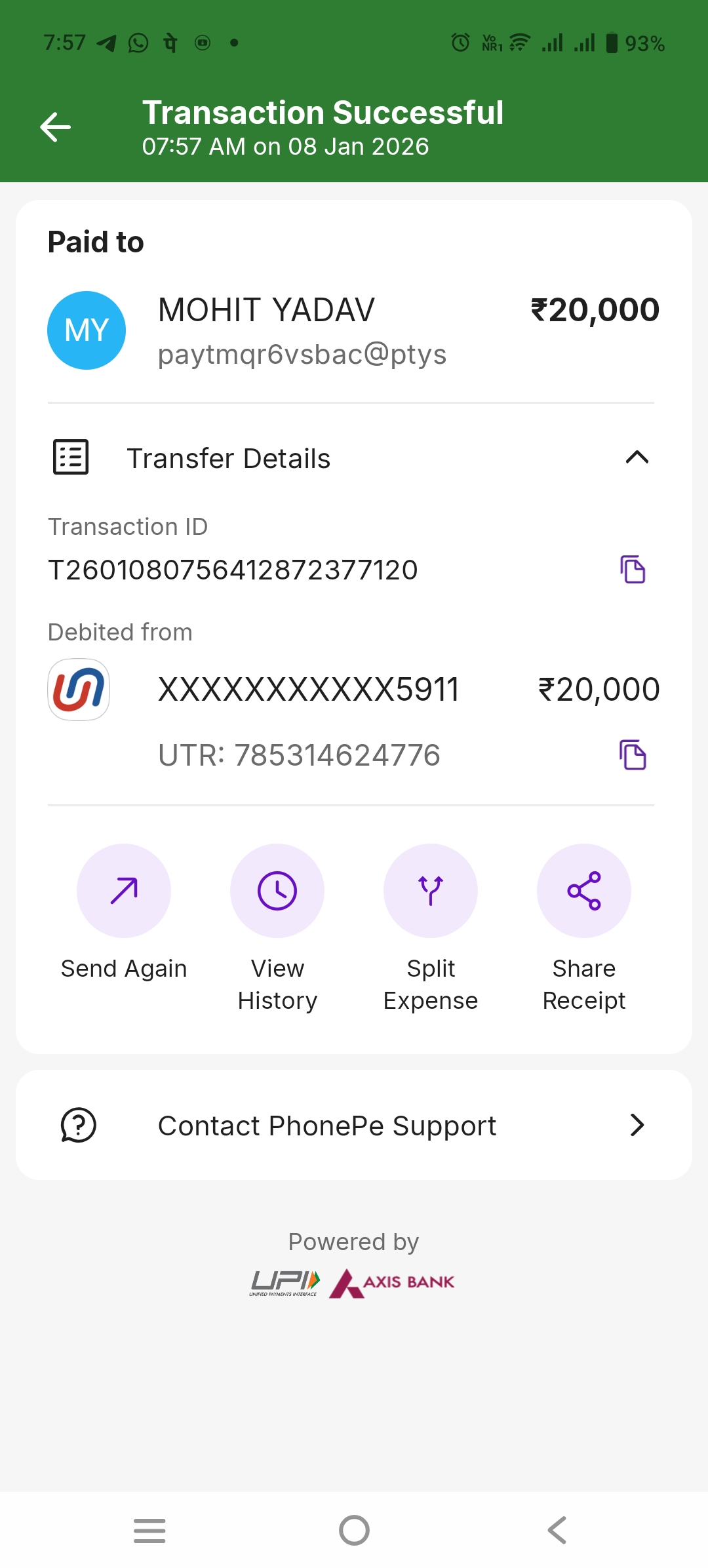Share the payment receipt
The width and height of the screenshot is (708, 1568).
[x=584, y=891]
